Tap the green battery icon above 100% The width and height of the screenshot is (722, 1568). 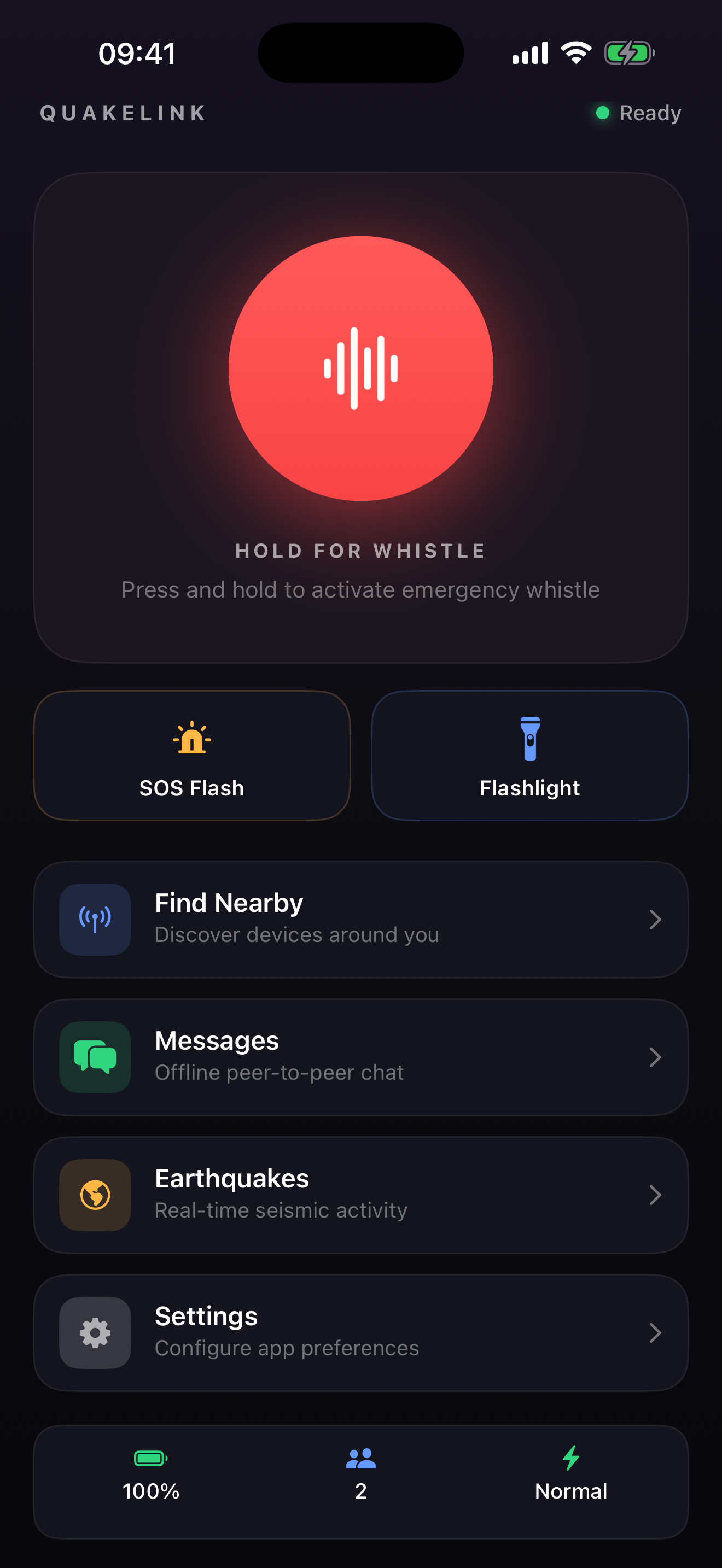click(150, 1458)
